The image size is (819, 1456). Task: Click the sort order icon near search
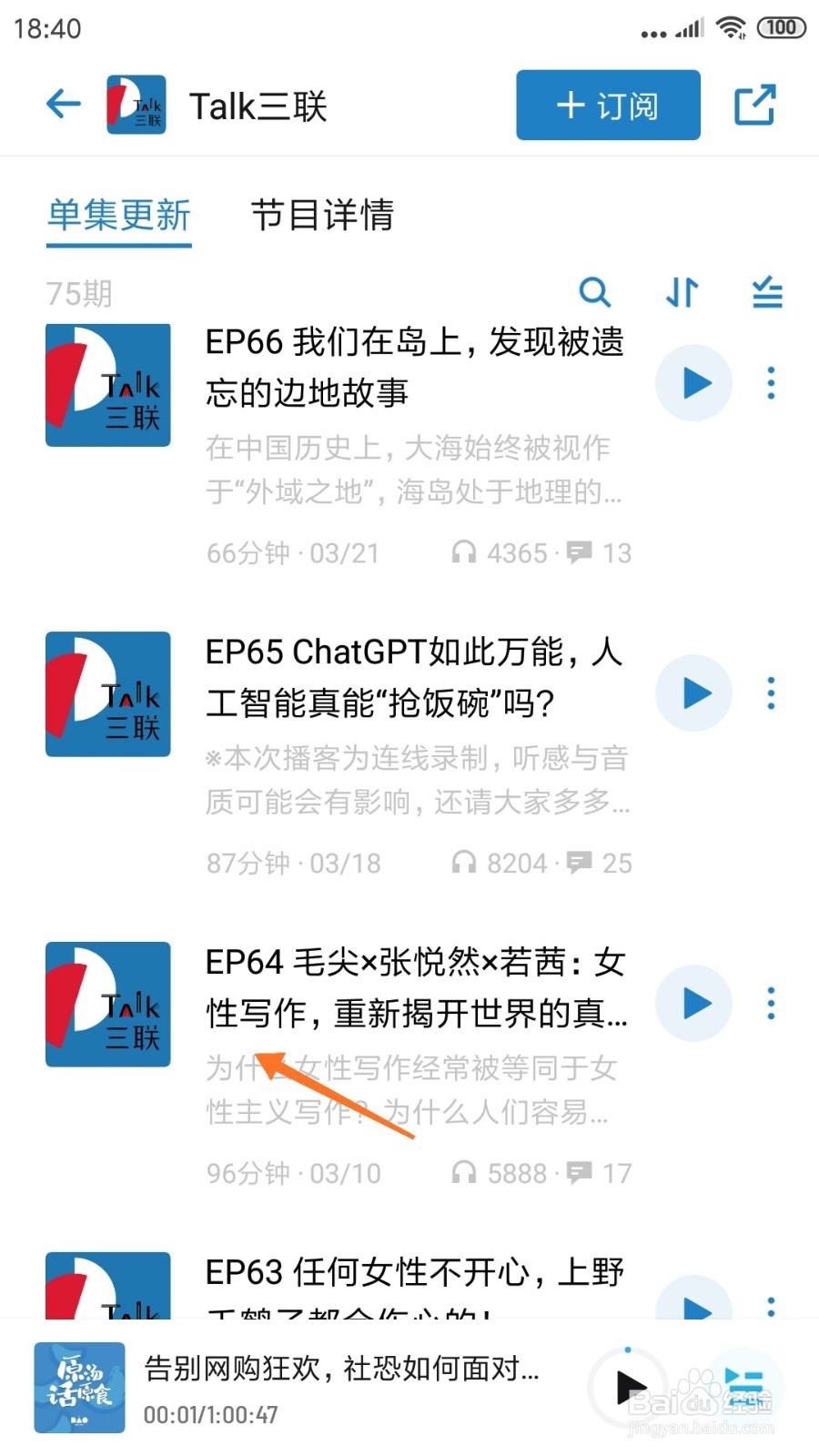tap(681, 293)
